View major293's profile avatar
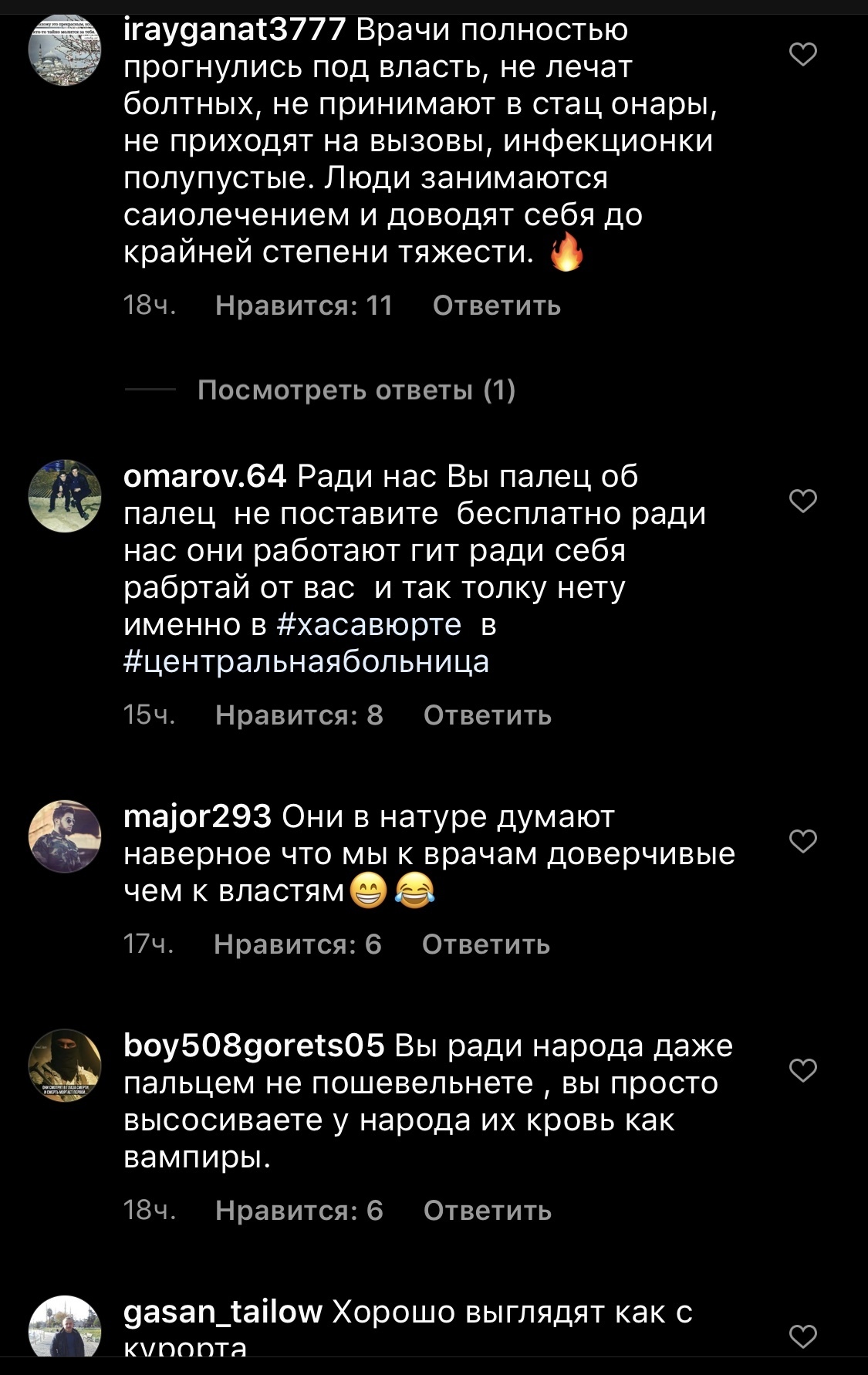The image size is (868, 1375). [65, 836]
